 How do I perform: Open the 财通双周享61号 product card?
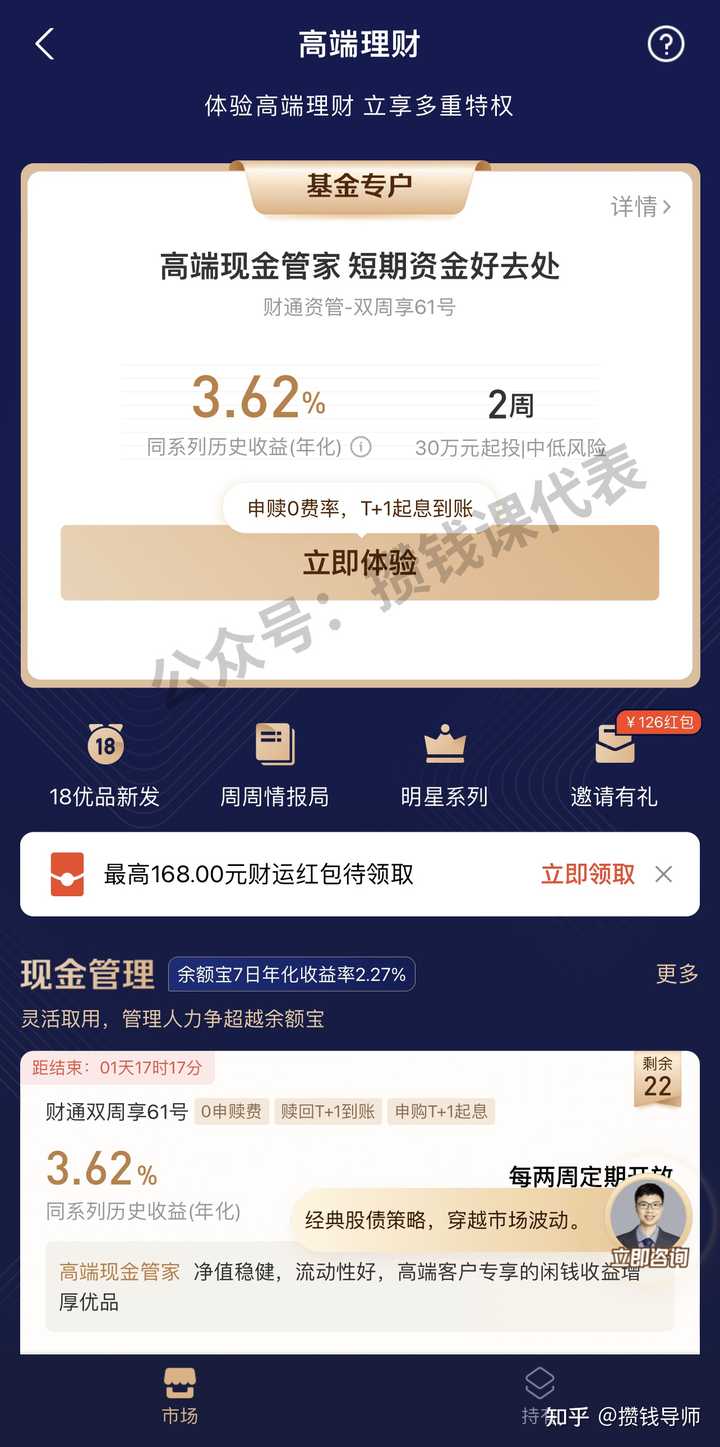[200, 1150]
